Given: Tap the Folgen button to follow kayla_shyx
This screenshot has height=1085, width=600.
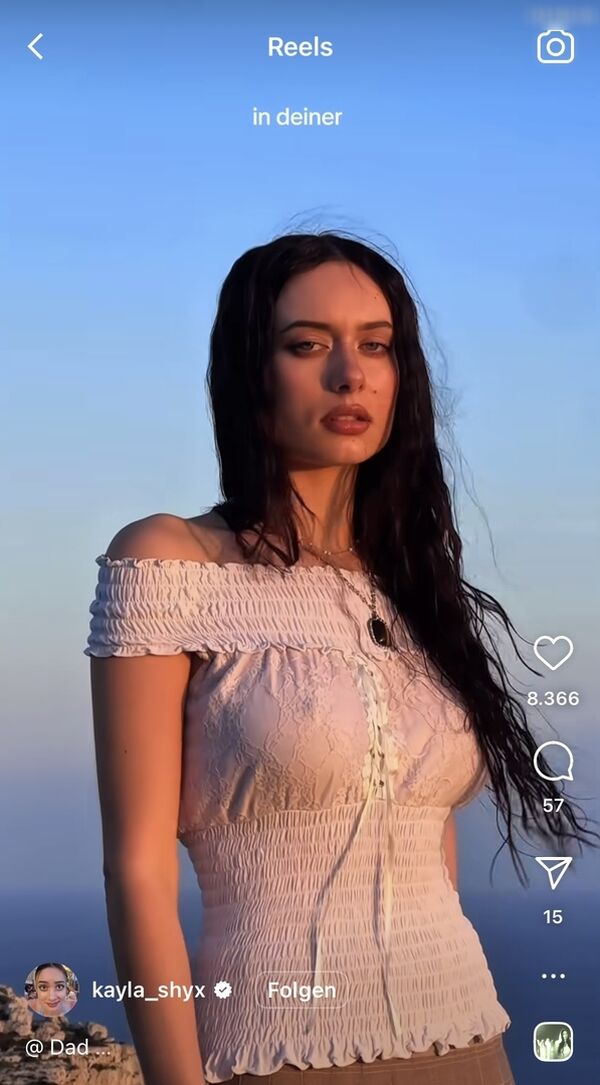Looking at the screenshot, I should 301,990.
